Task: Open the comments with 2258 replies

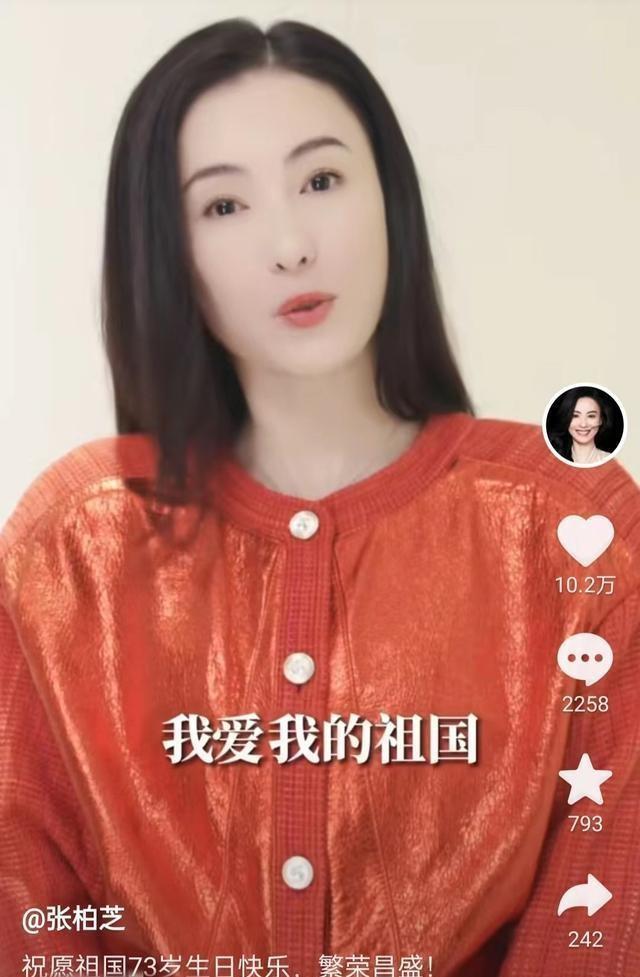Action: tap(585, 660)
